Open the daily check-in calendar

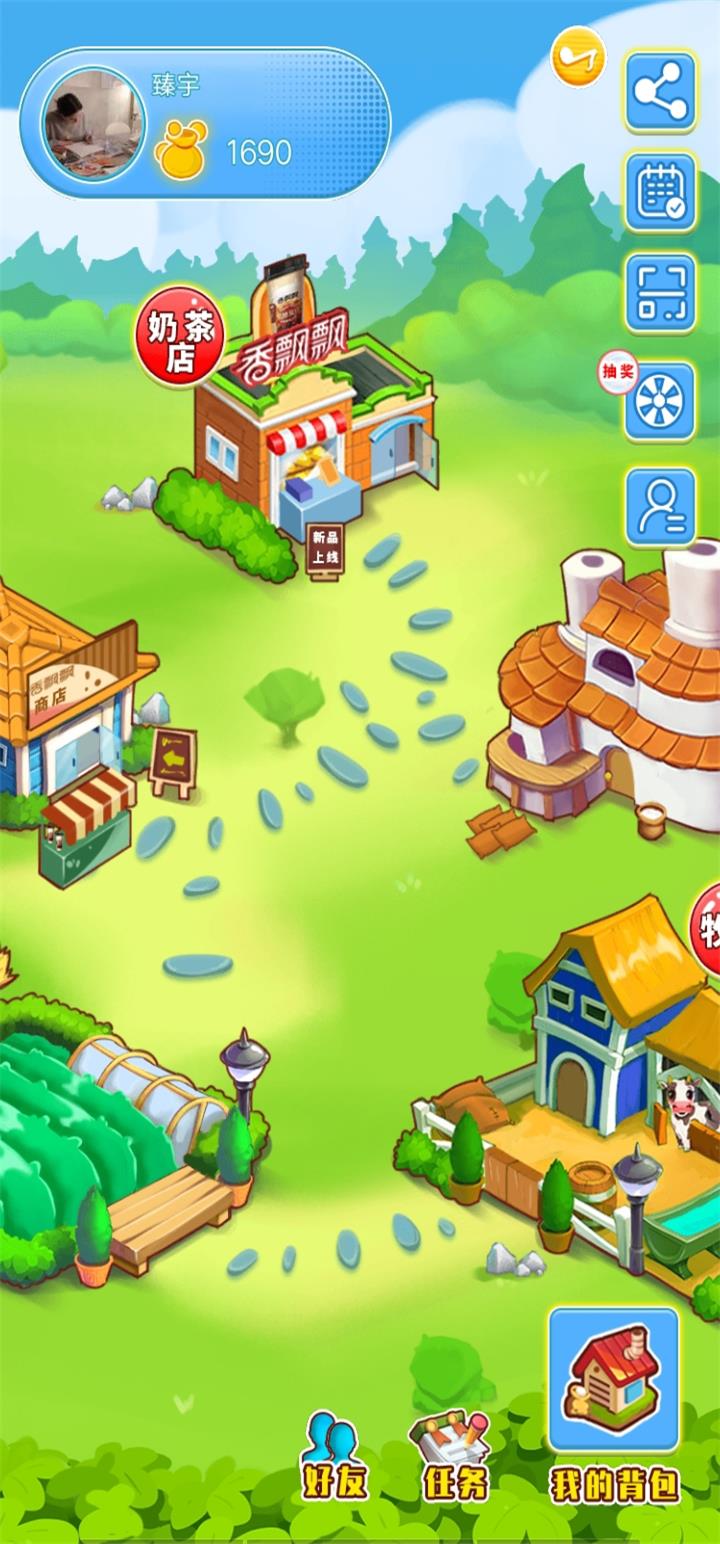coord(660,191)
